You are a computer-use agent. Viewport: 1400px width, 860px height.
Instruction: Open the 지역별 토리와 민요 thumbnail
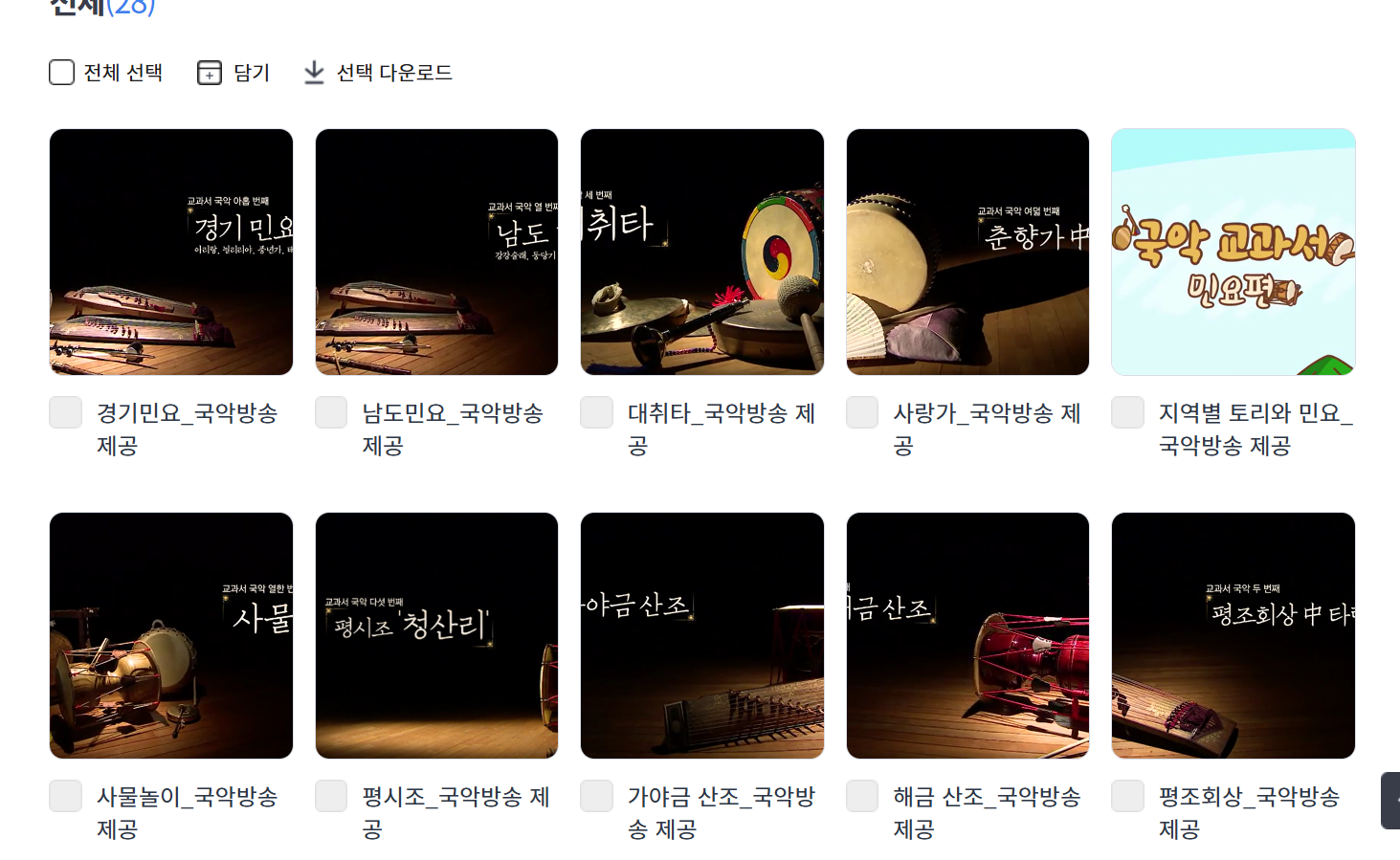click(1233, 252)
